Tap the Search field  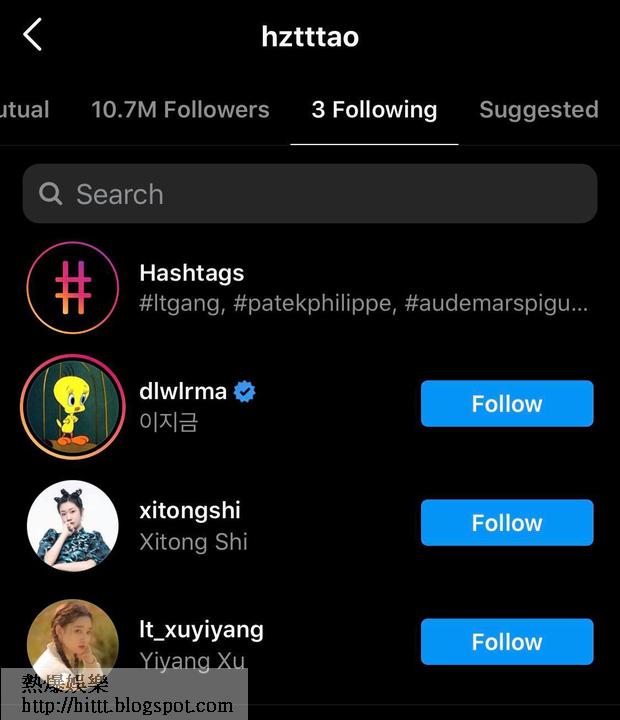pos(310,194)
